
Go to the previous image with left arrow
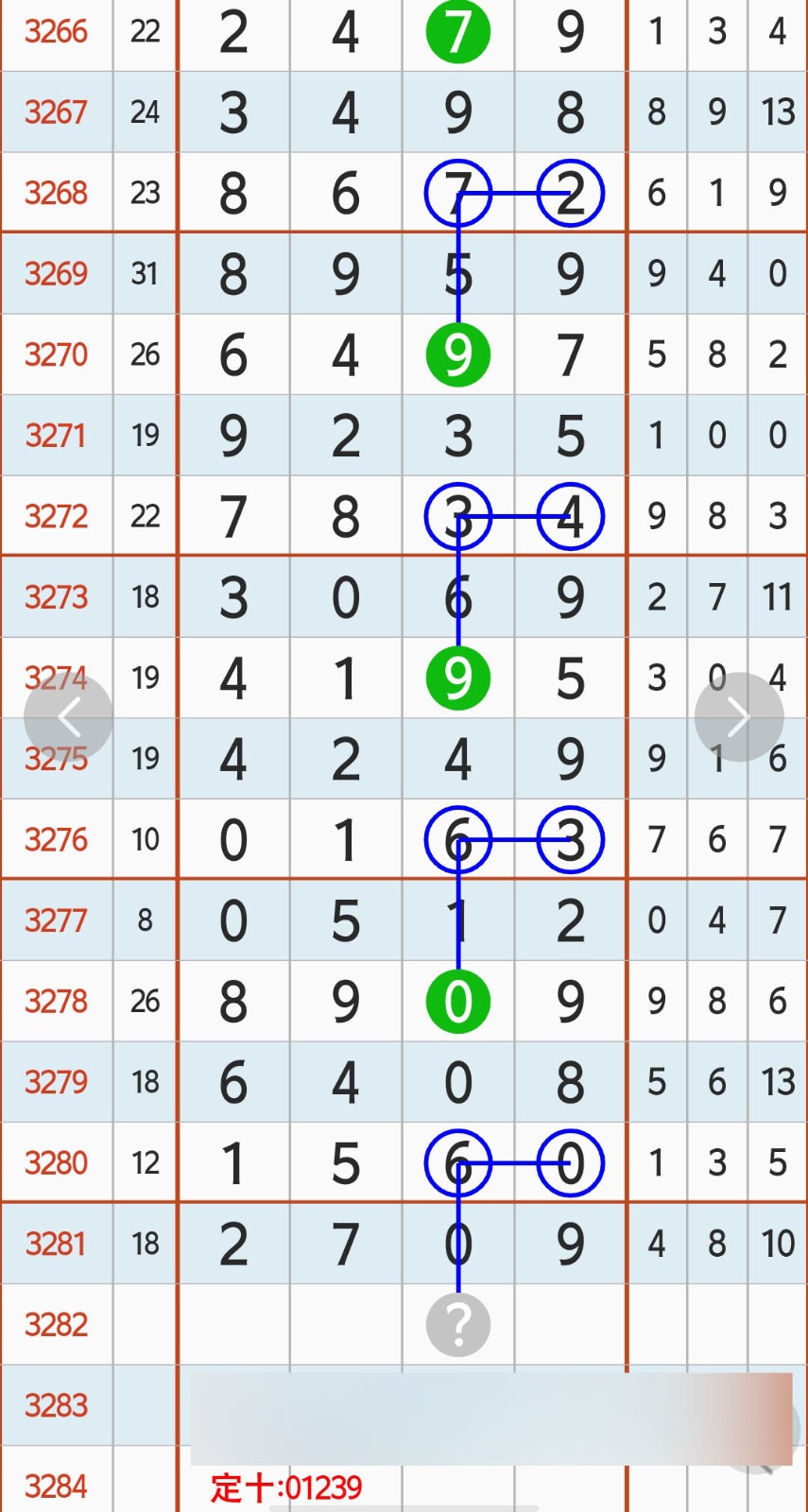click(x=68, y=717)
